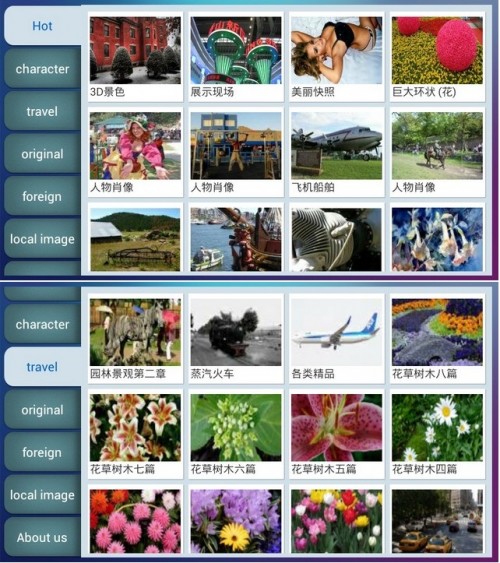Viewport: 500px width, 563px height.
Task: Open the About us section
Action: click(42, 537)
